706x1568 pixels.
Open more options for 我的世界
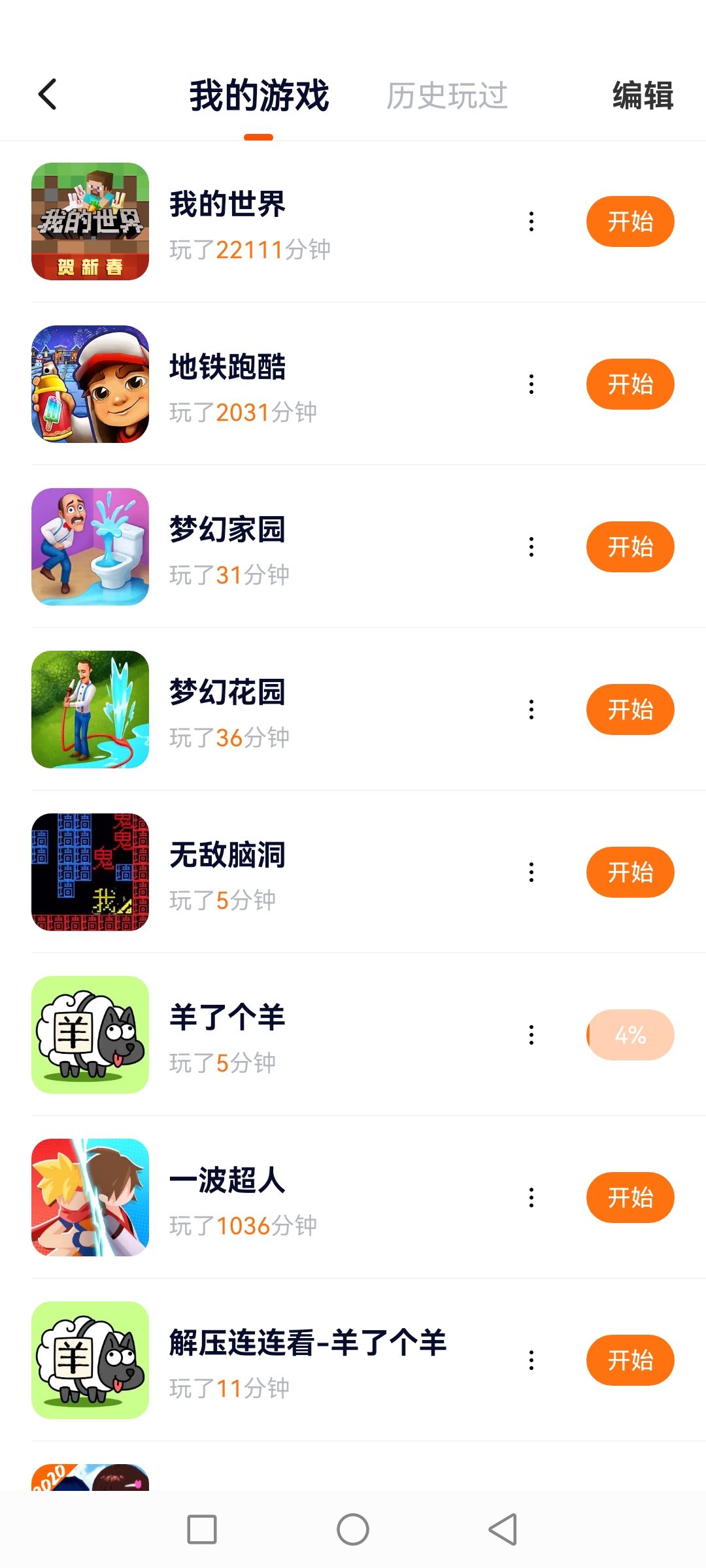(531, 221)
